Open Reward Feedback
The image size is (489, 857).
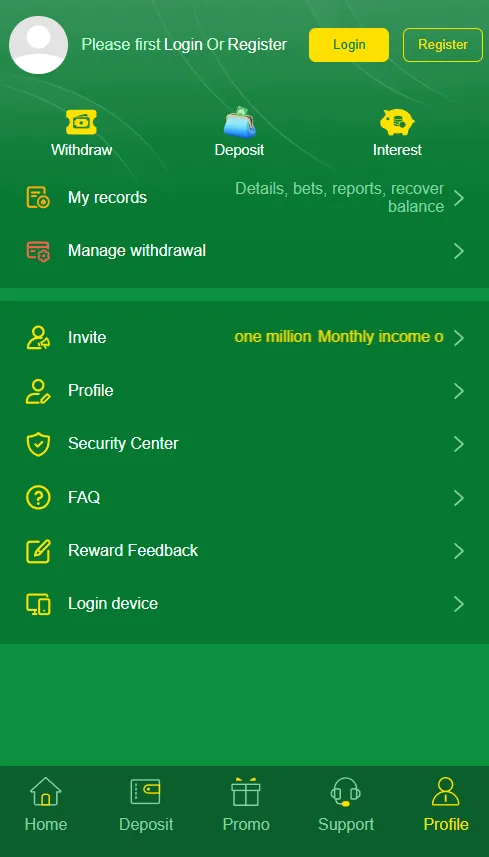point(244,550)
